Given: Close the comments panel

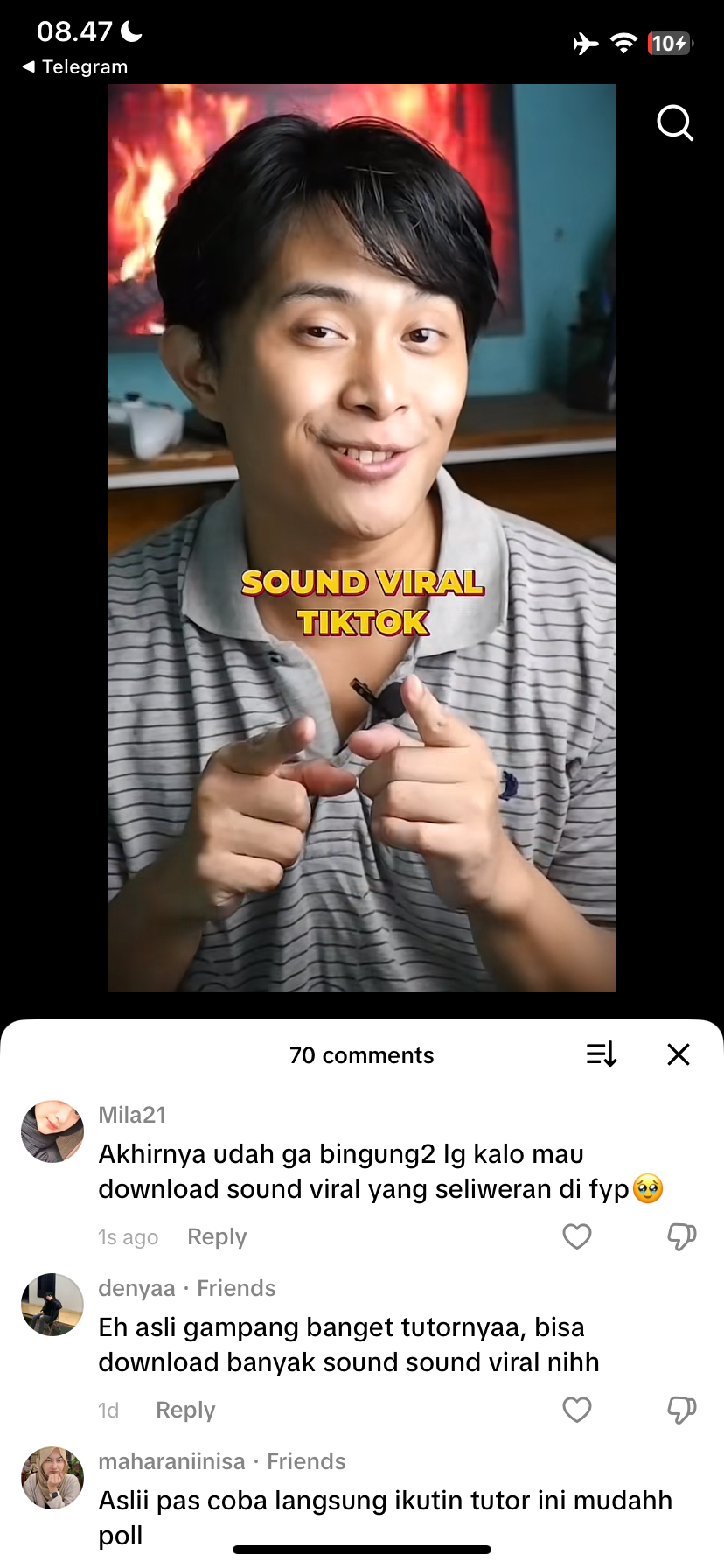Looking at the screenshot, I should 679,1054.
